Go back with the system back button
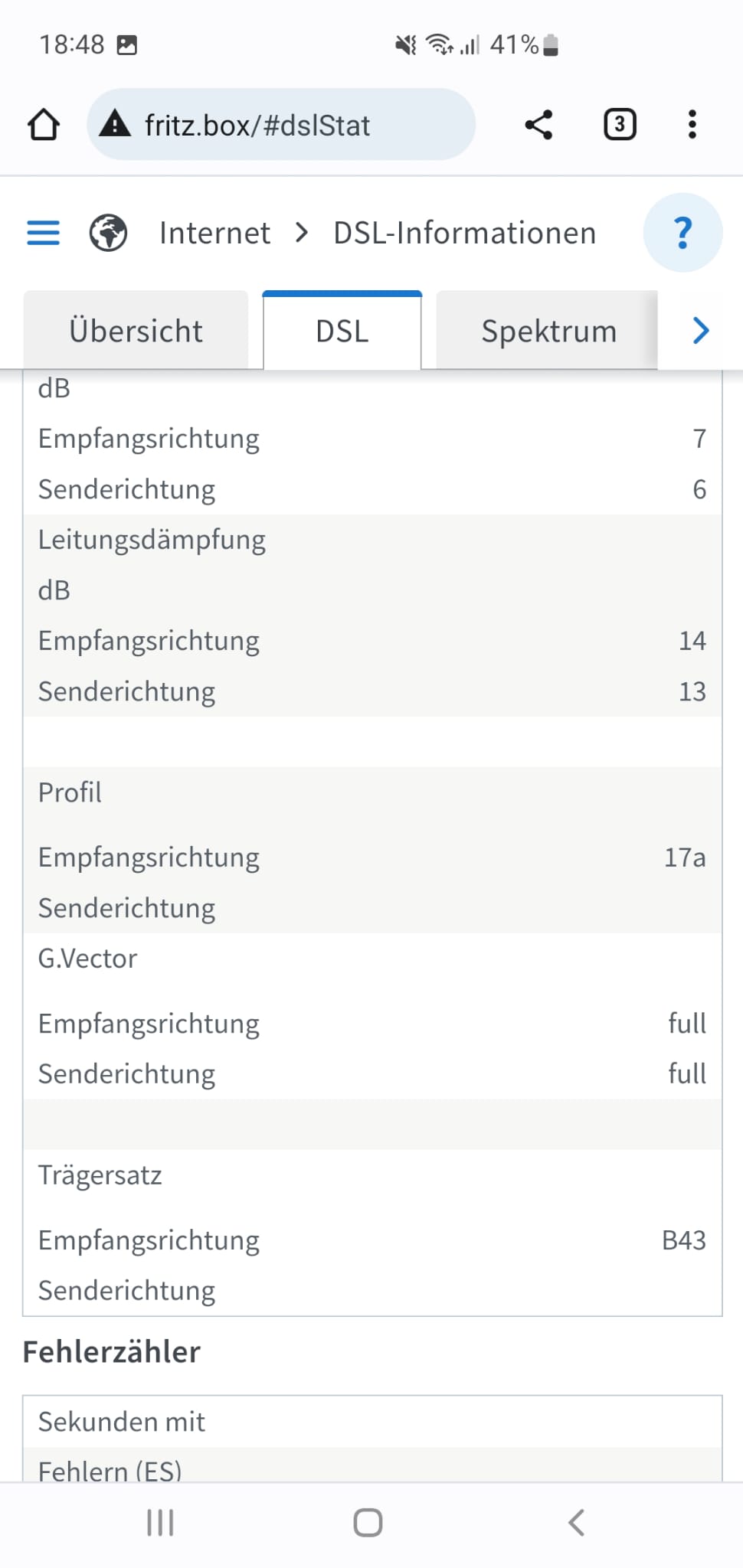Image resolution: width=743 pixels, height=1568 pixels. coord(577,1523)
